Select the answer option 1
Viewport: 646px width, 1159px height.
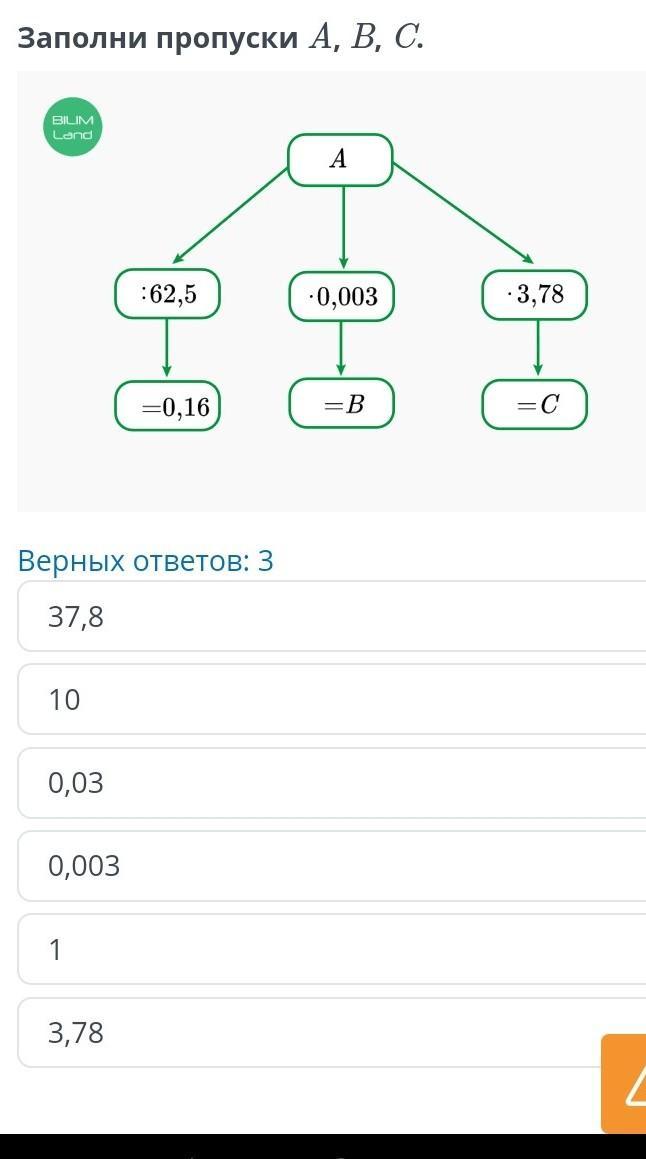pos(330,949)
